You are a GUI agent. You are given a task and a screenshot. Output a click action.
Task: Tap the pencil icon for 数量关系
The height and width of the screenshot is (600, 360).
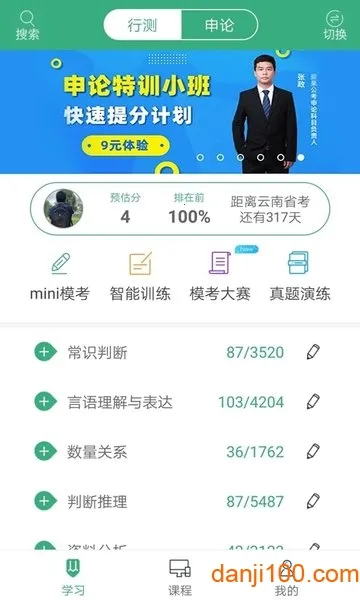tap(313, 452)
